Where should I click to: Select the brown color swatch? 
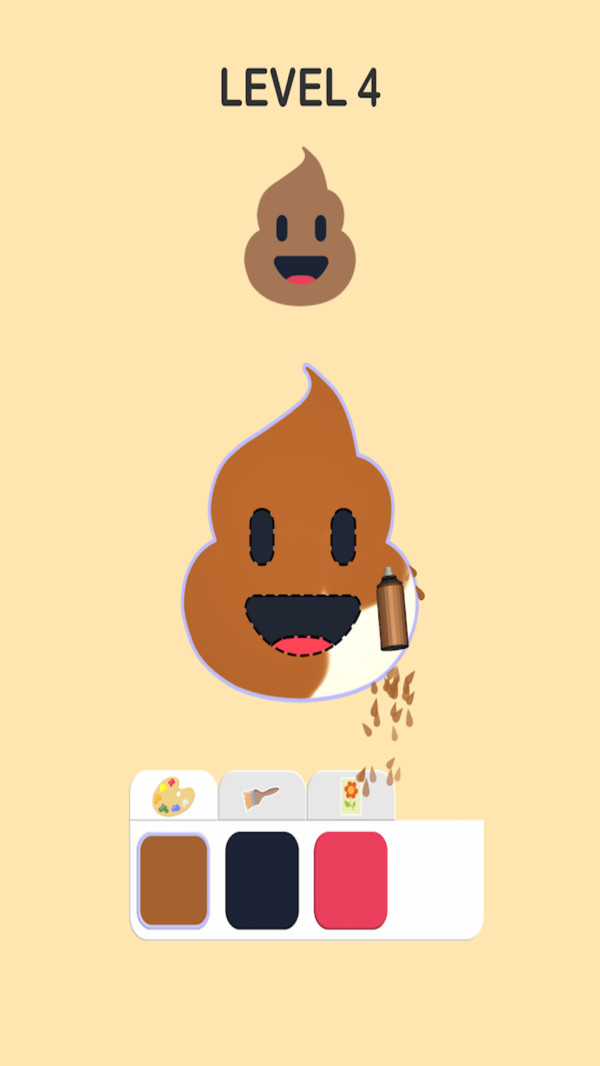(173, 880)
